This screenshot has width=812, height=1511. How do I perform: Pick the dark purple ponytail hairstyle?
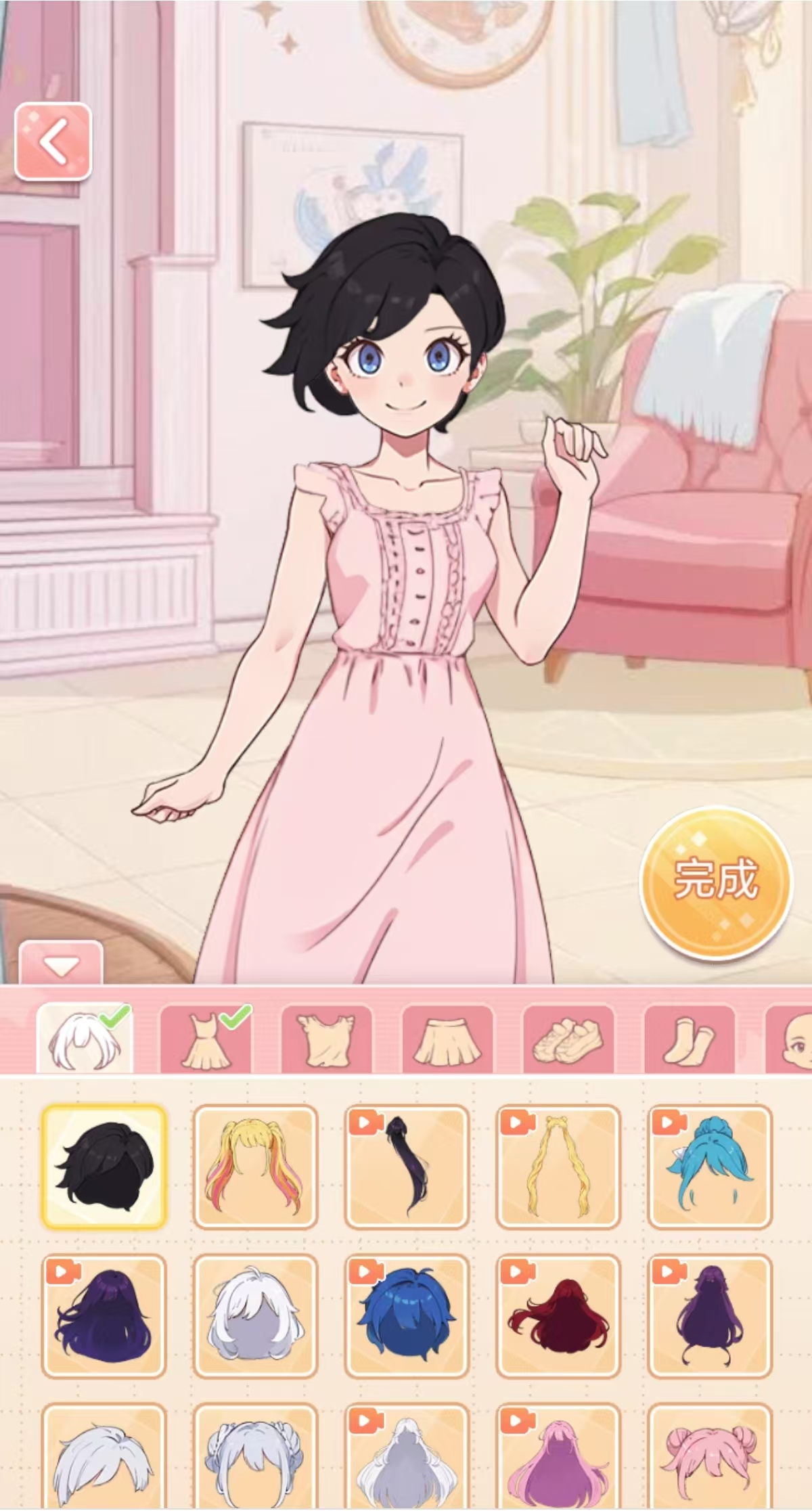407,1167
